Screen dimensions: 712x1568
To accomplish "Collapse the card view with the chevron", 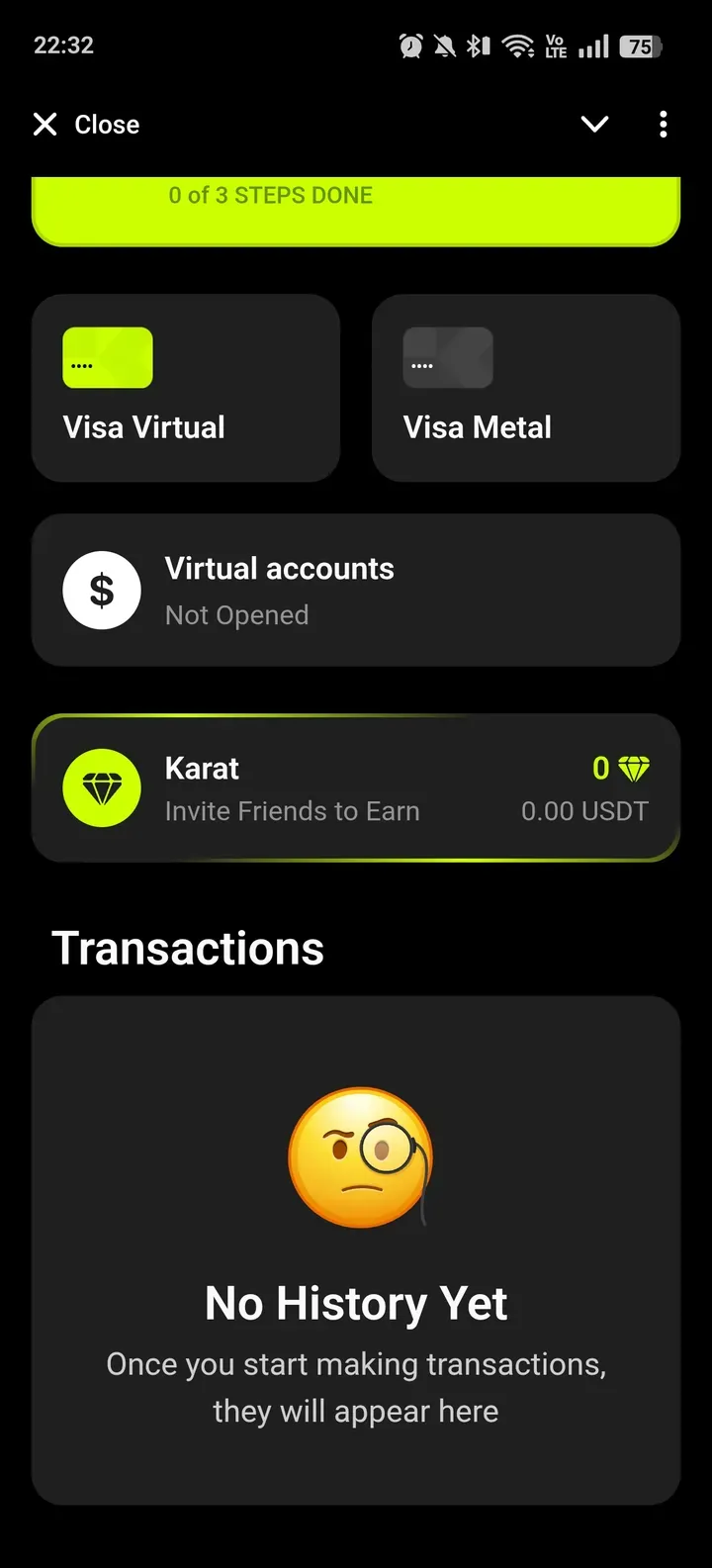I will point(594,124).
